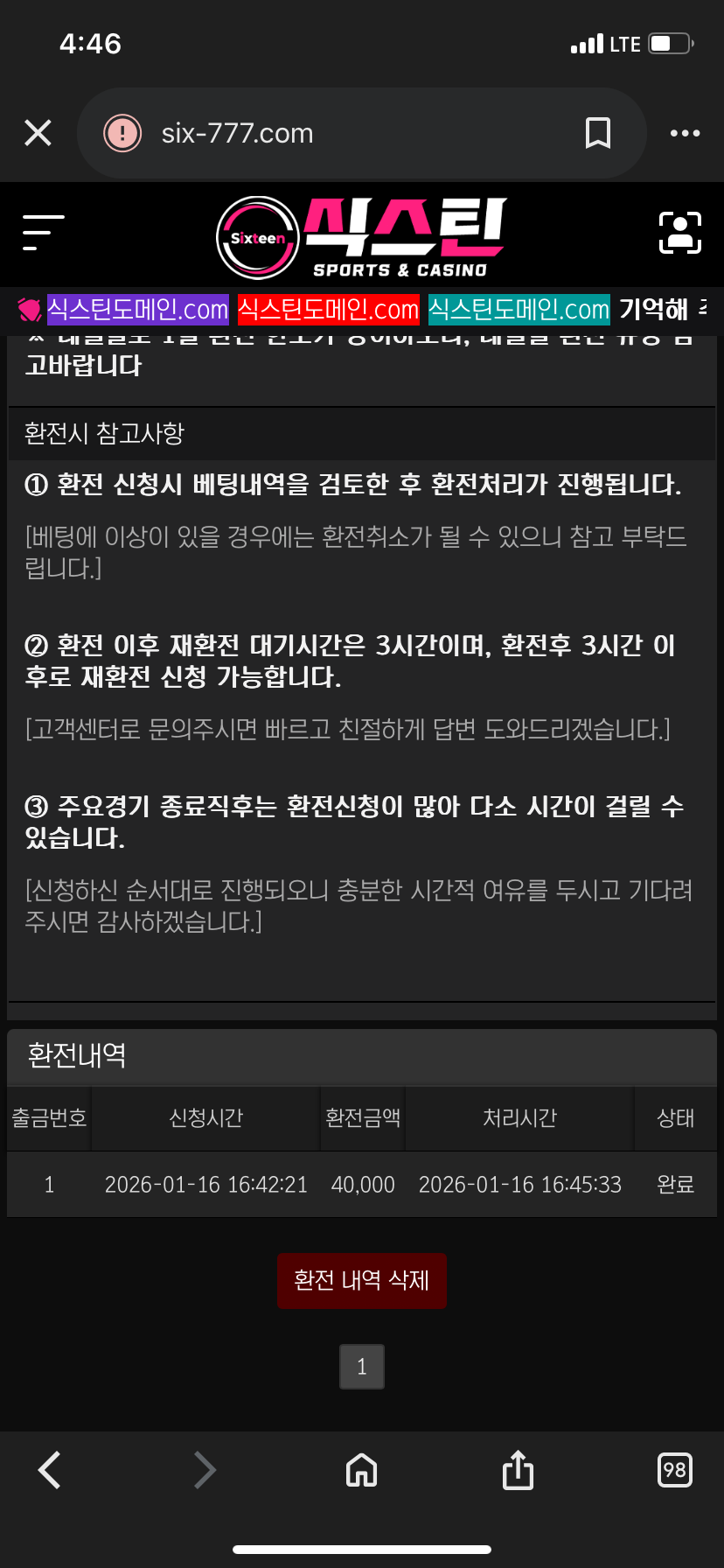
Task: Share this page
Action: (x=518, y=1469)
